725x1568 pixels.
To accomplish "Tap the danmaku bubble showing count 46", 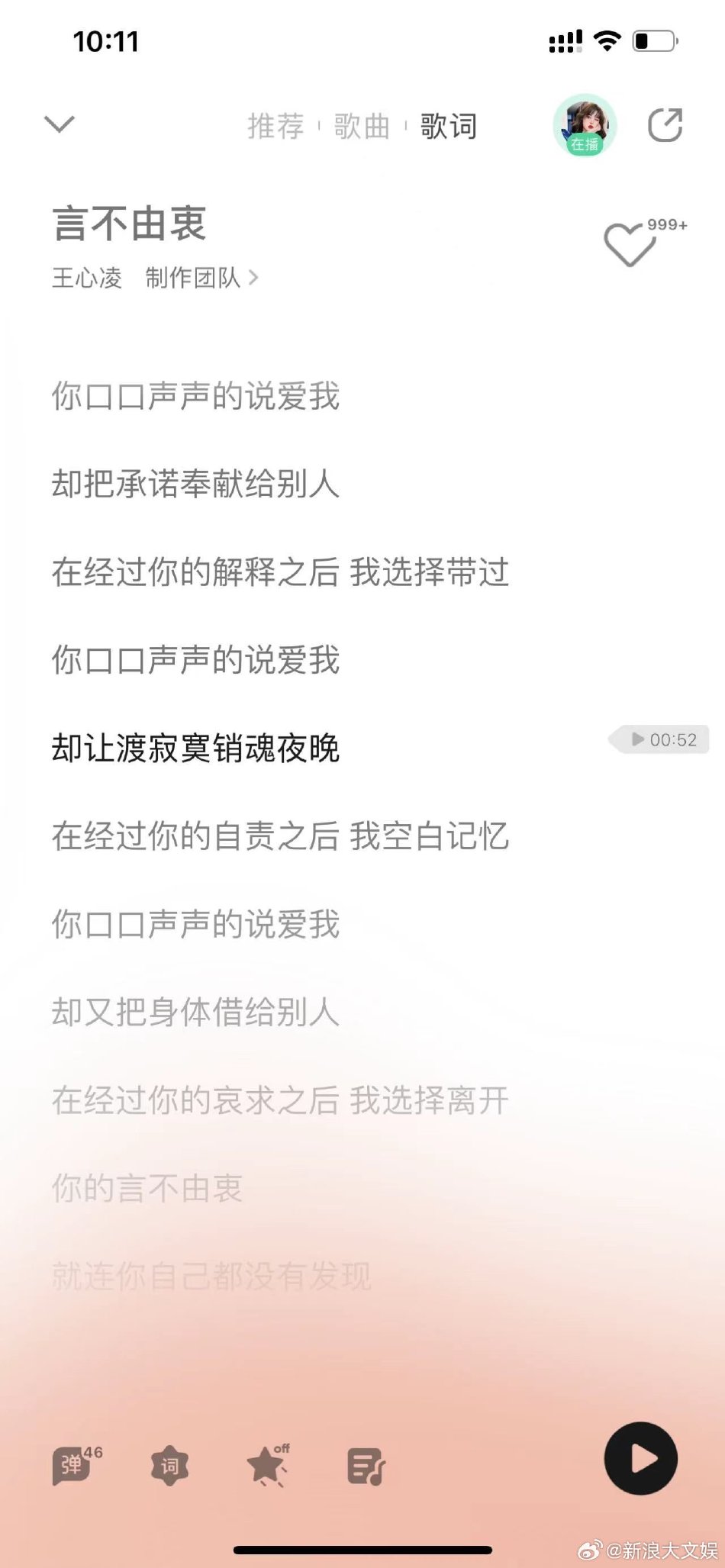I will click(x=72, y=1463).
